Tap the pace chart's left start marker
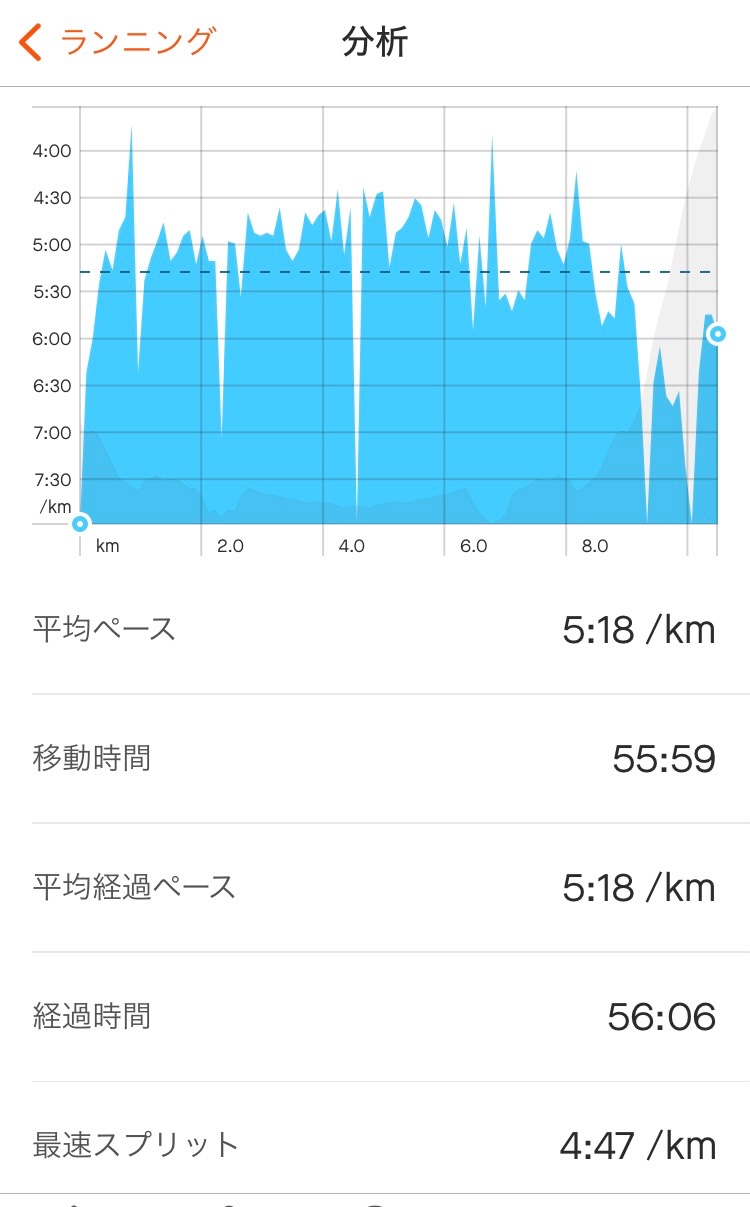 (x=80, y=523)
